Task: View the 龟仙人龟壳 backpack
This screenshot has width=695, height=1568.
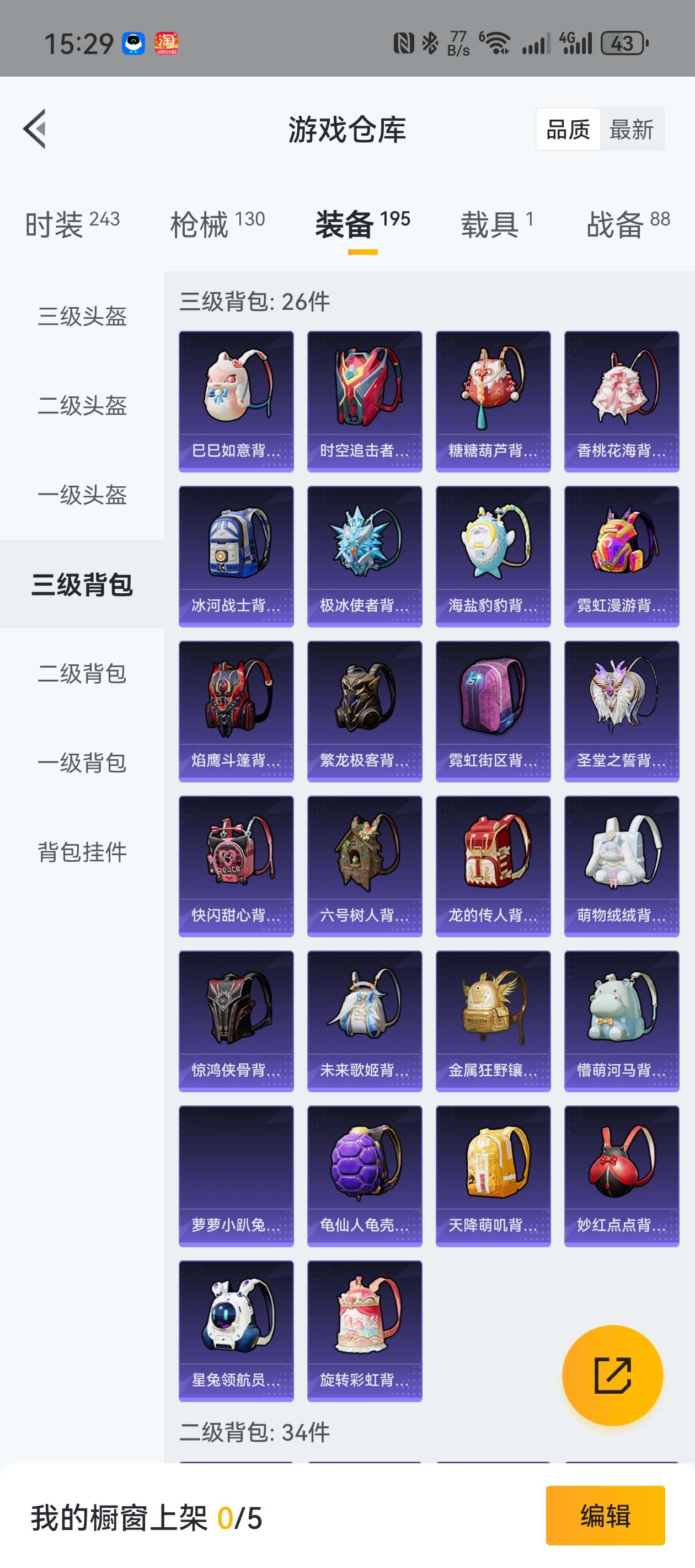Action: 364,1175
